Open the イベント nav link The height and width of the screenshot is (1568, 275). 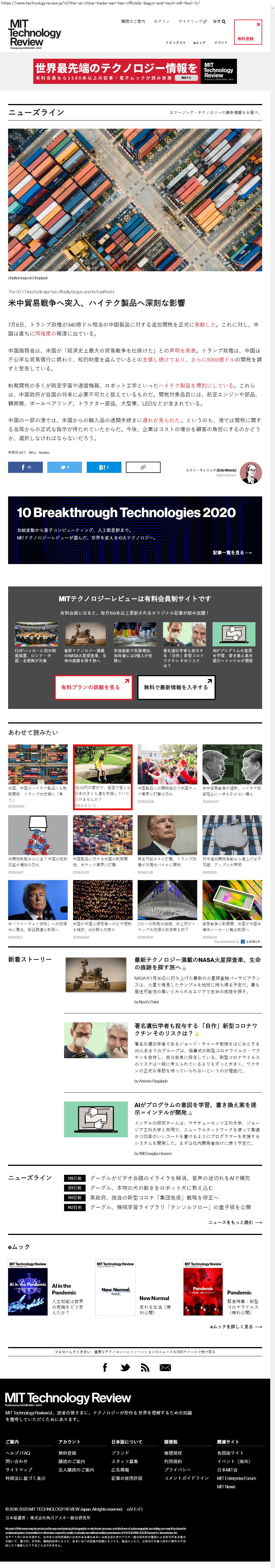pos(221,43)
